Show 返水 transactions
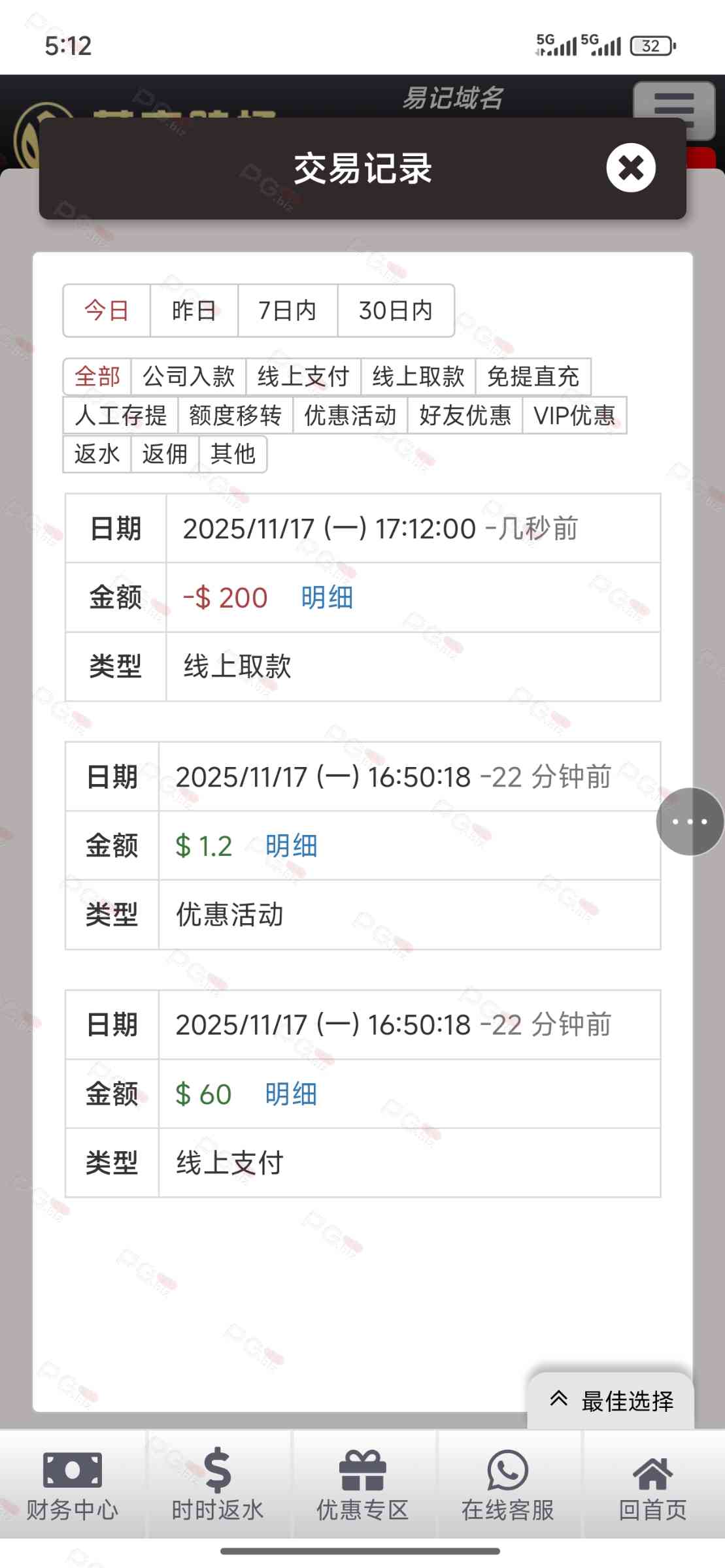 tap(97, 453)
